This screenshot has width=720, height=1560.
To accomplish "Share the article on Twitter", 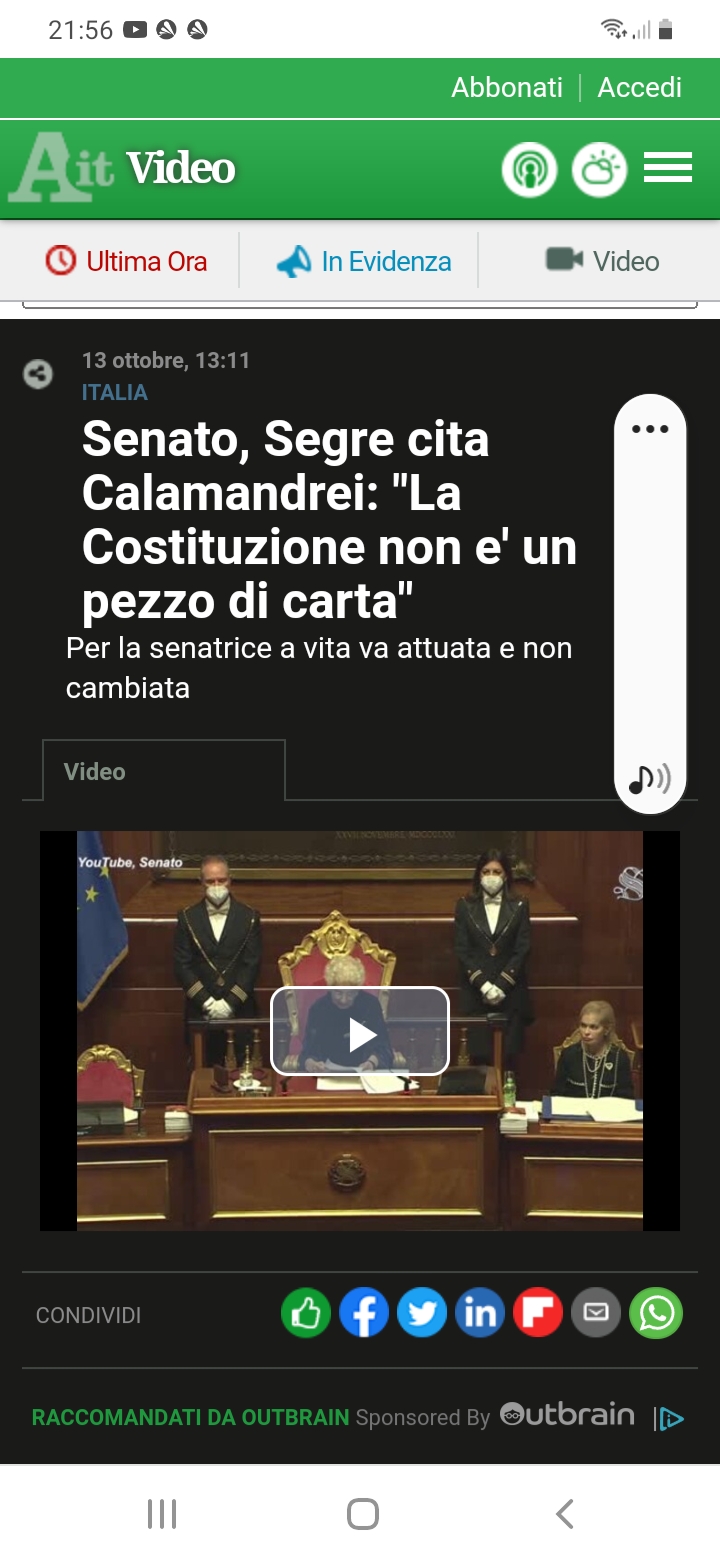I will [422, 1314].
